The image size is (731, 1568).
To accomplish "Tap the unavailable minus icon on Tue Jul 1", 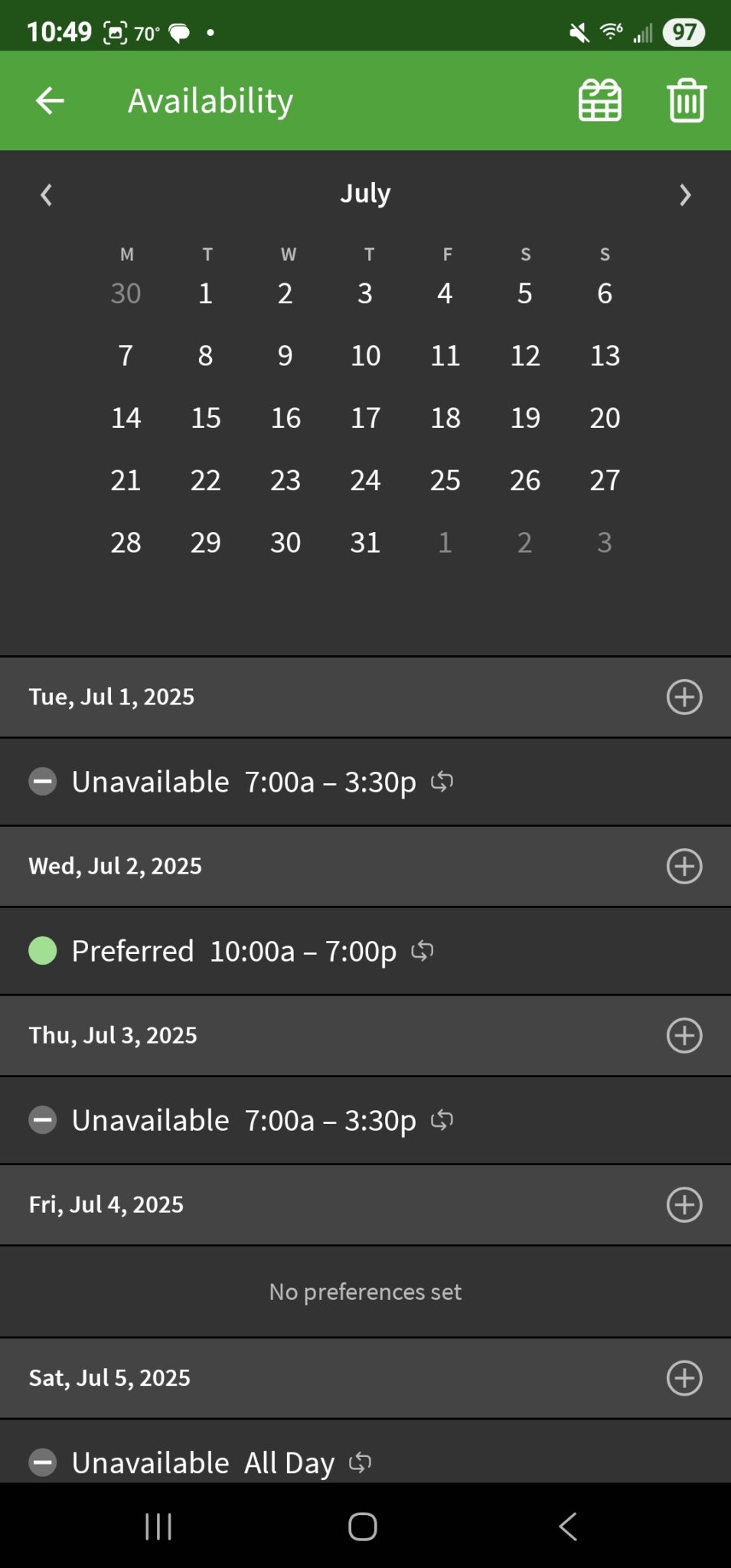I will (43, 781).
